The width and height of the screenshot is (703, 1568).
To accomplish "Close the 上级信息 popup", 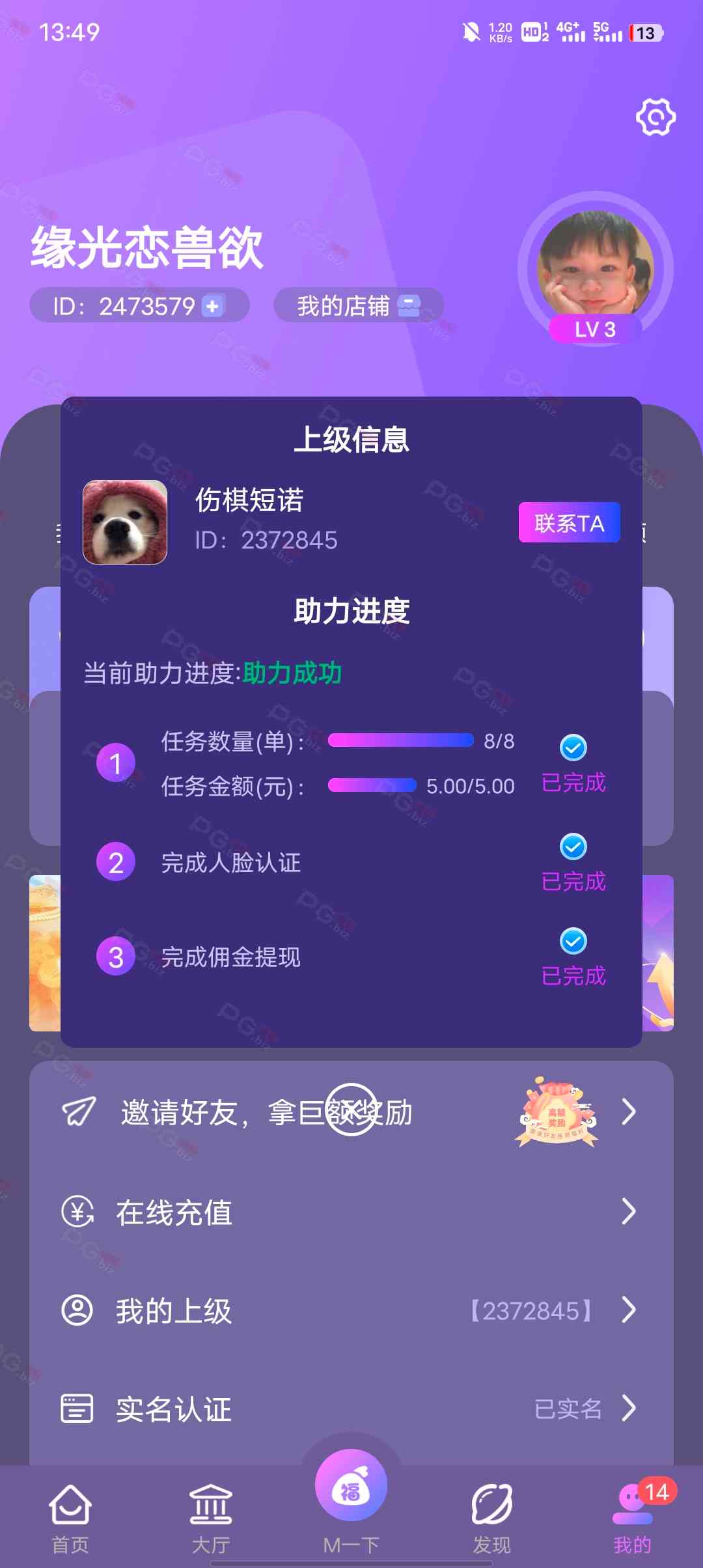I will [x=351, y=1109].
